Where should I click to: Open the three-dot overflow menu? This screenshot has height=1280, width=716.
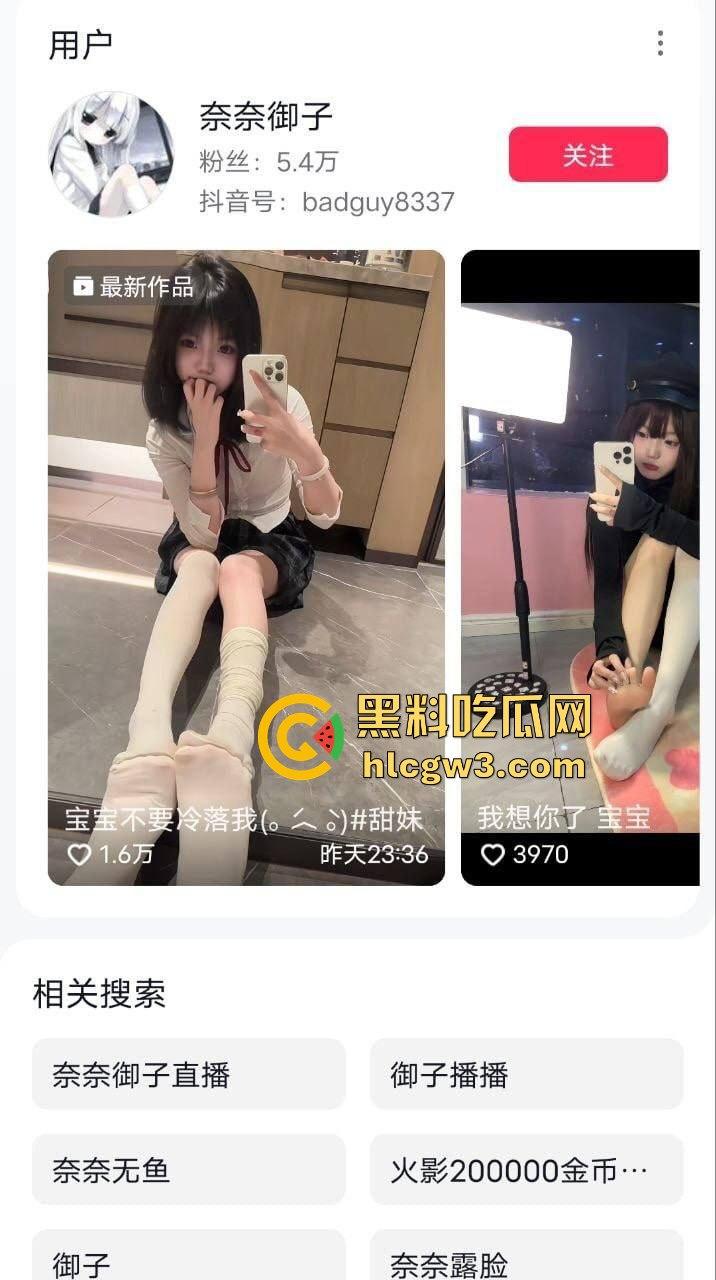pyautogui.click(x=660, y=43)
